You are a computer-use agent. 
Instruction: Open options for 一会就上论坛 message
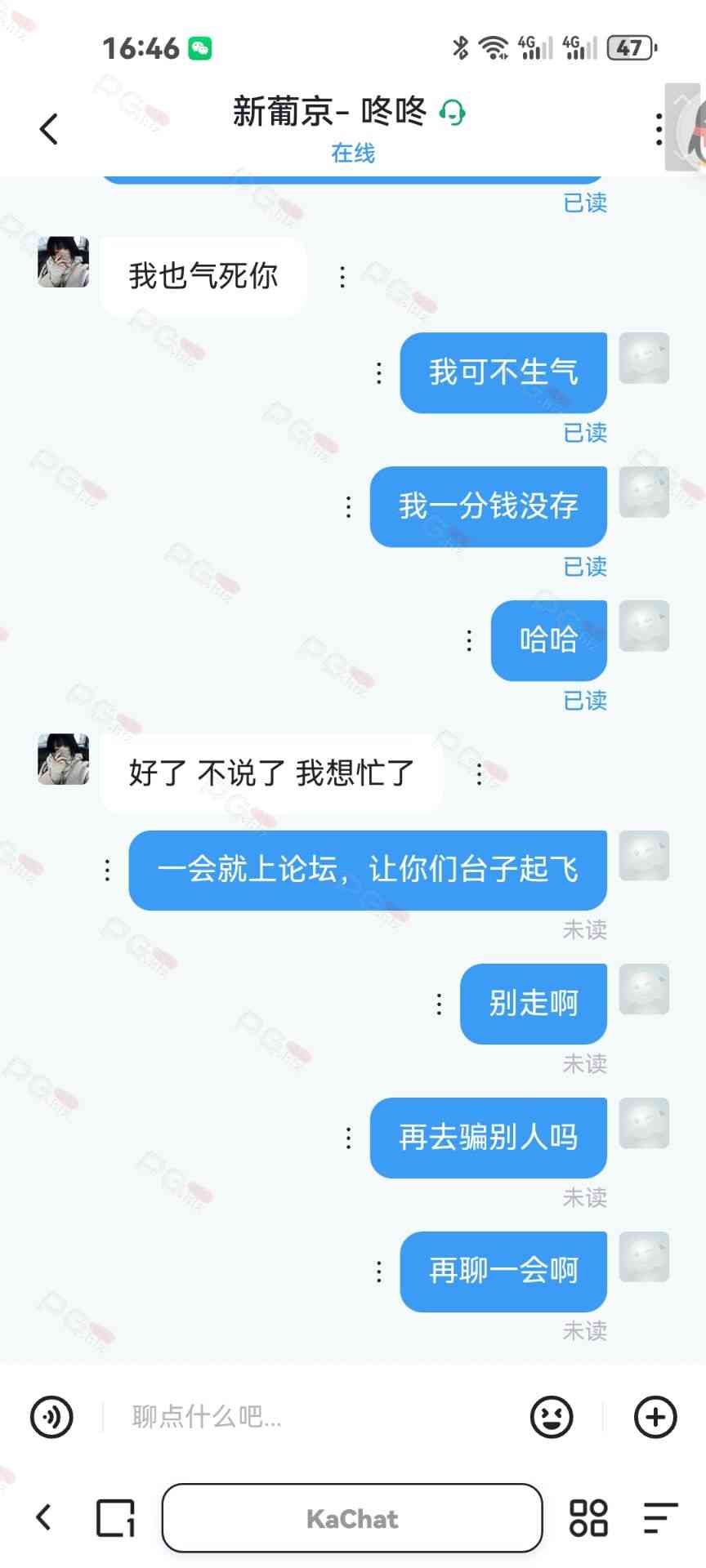pos(107,871)
